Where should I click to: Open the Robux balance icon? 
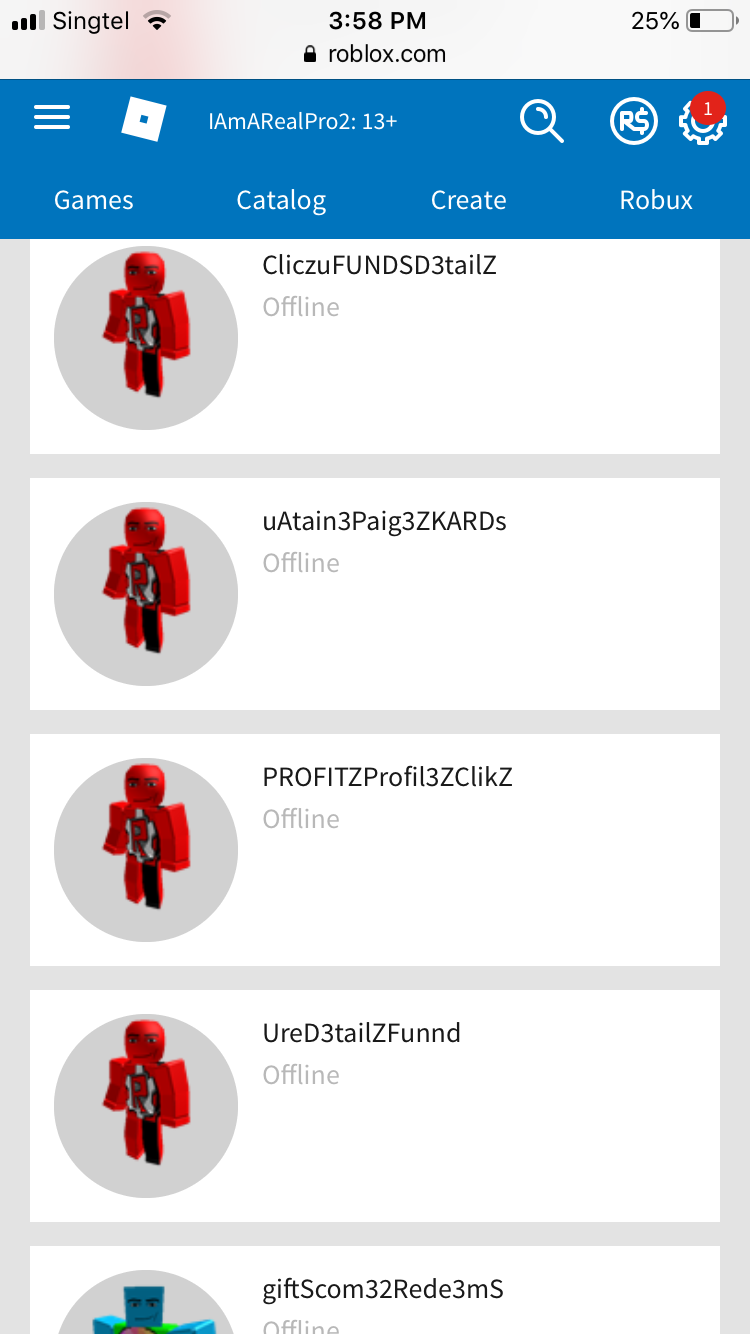pos(633,122)
